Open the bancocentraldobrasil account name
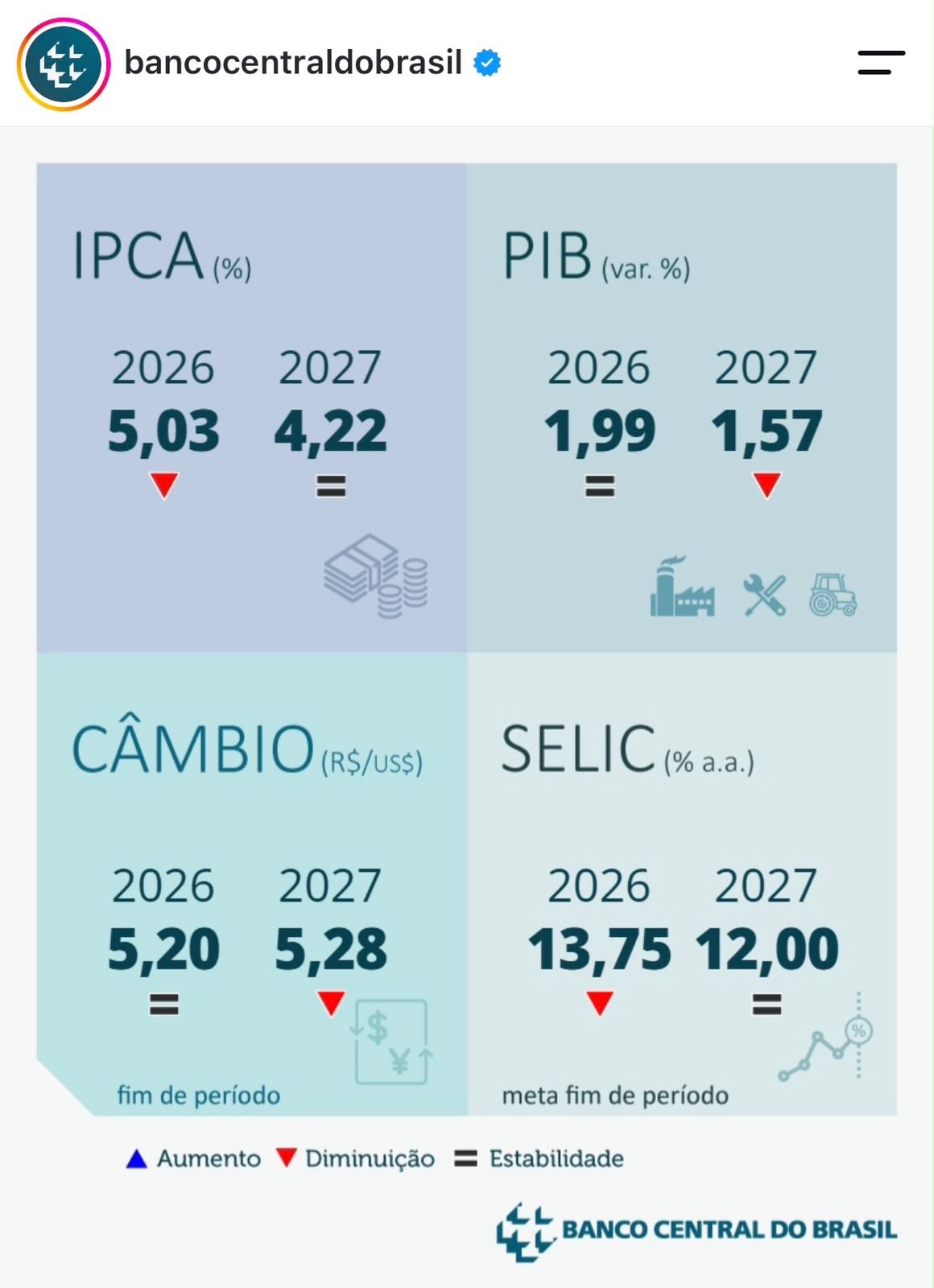This screenshot has width=934, height=1288. 293,63
